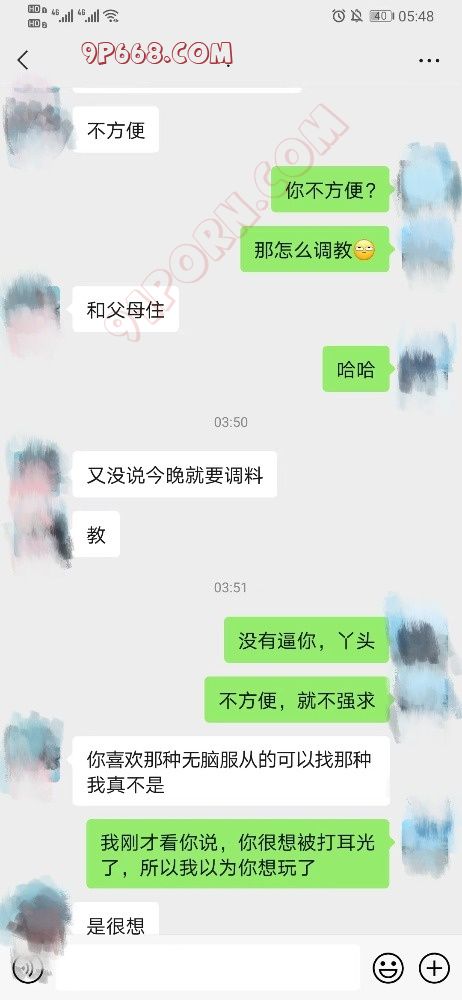
Task: Open the chat options menu
Action: click(x=429, y=61)
